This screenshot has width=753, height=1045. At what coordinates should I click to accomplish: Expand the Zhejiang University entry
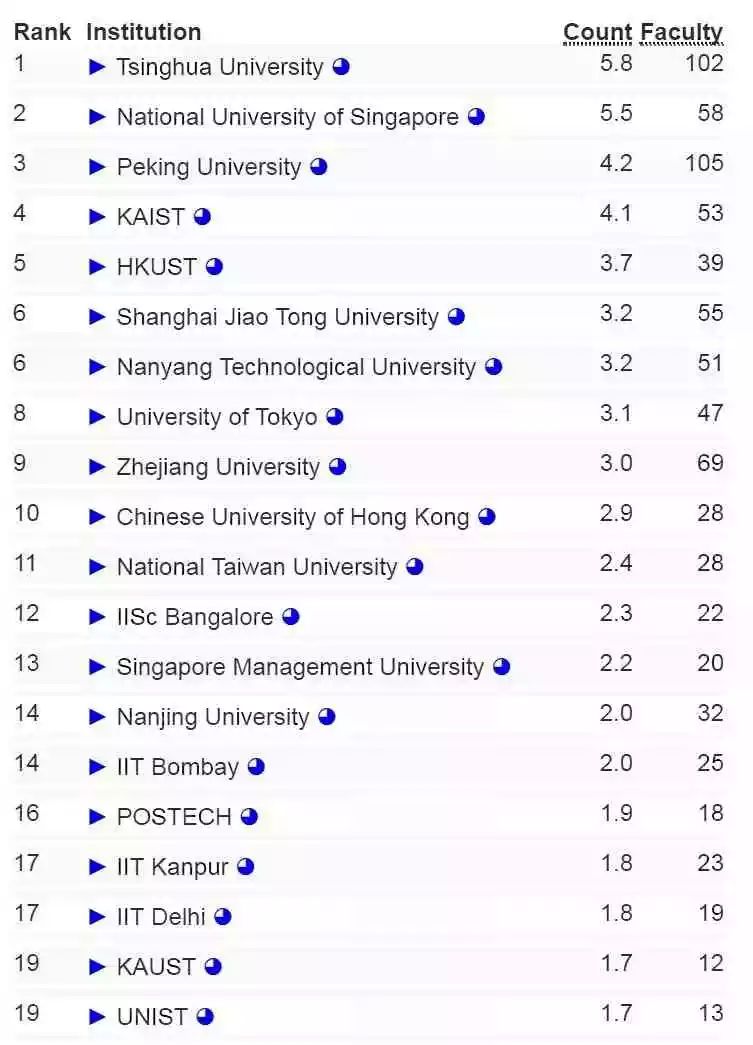[97, 467]
